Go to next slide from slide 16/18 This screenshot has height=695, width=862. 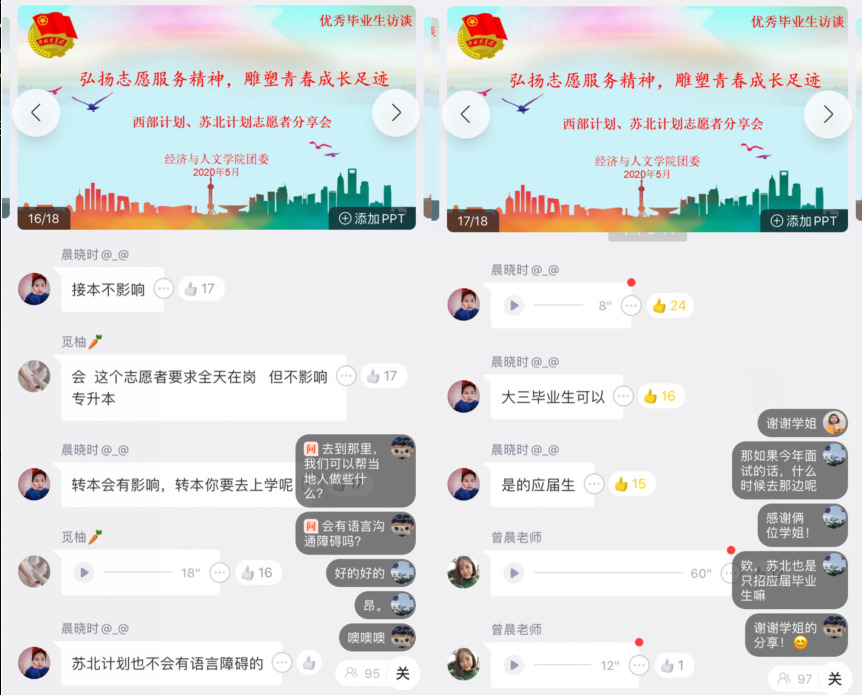(x=396, y=113)
